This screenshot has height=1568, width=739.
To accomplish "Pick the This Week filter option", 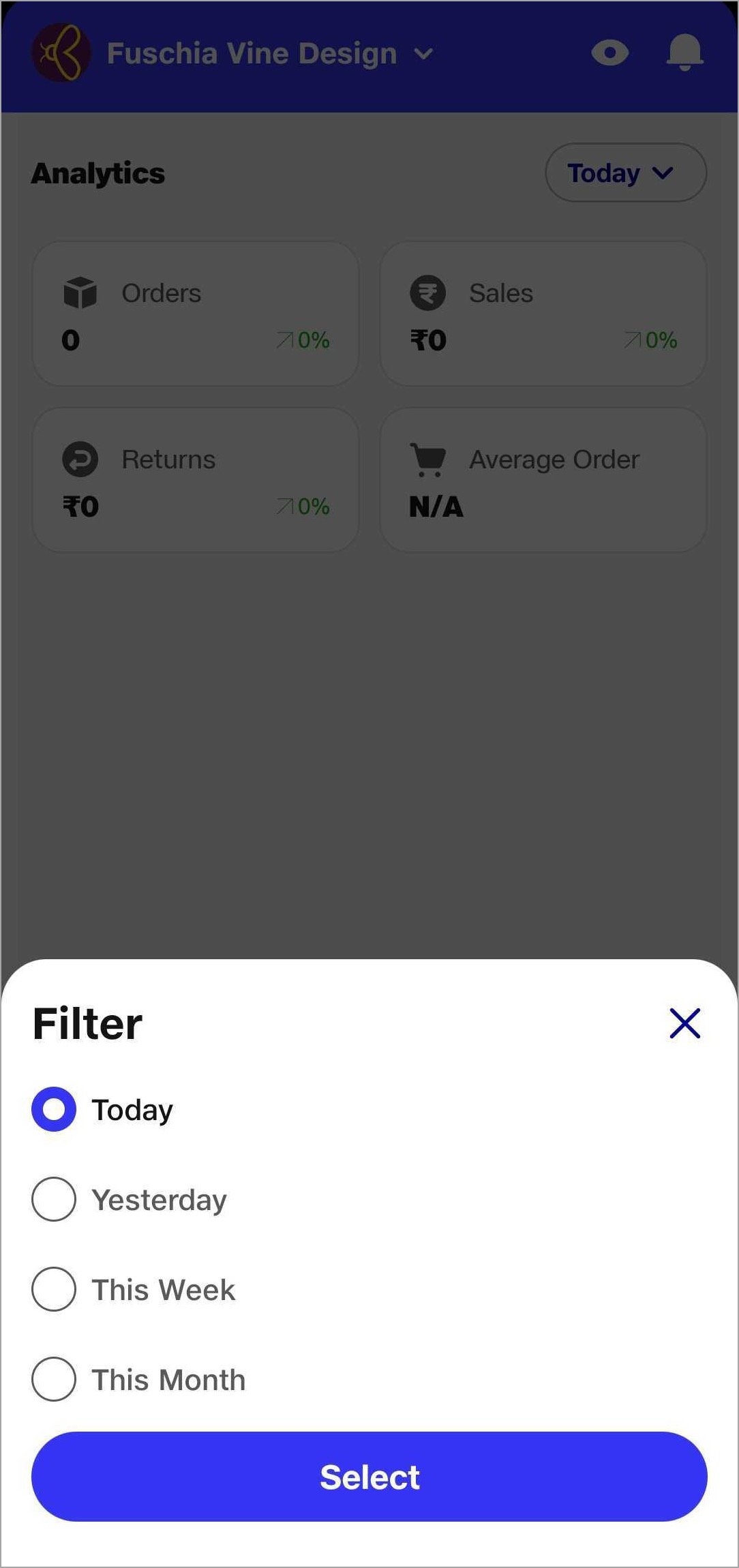I will 54,1289.
